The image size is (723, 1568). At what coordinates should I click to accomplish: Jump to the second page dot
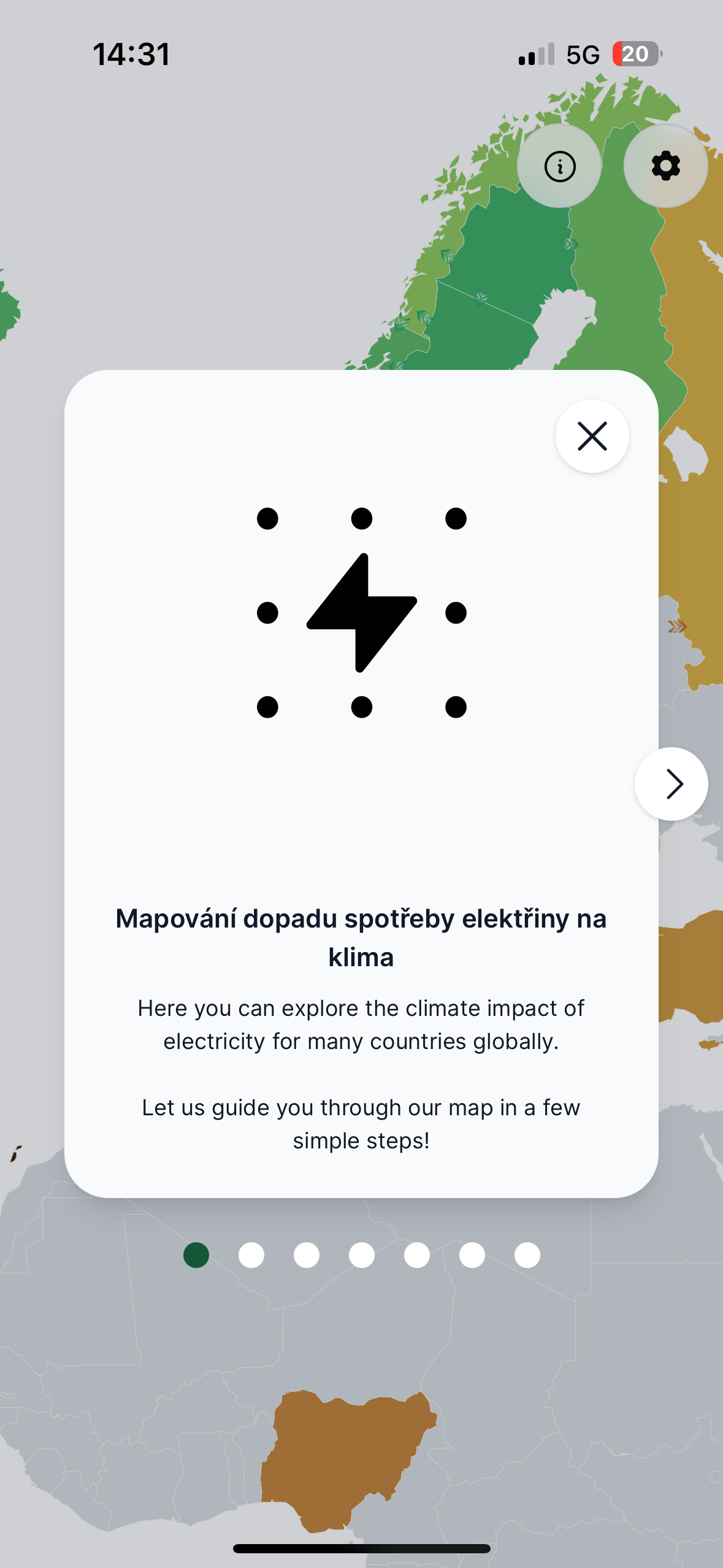[x=251, y=1255]
